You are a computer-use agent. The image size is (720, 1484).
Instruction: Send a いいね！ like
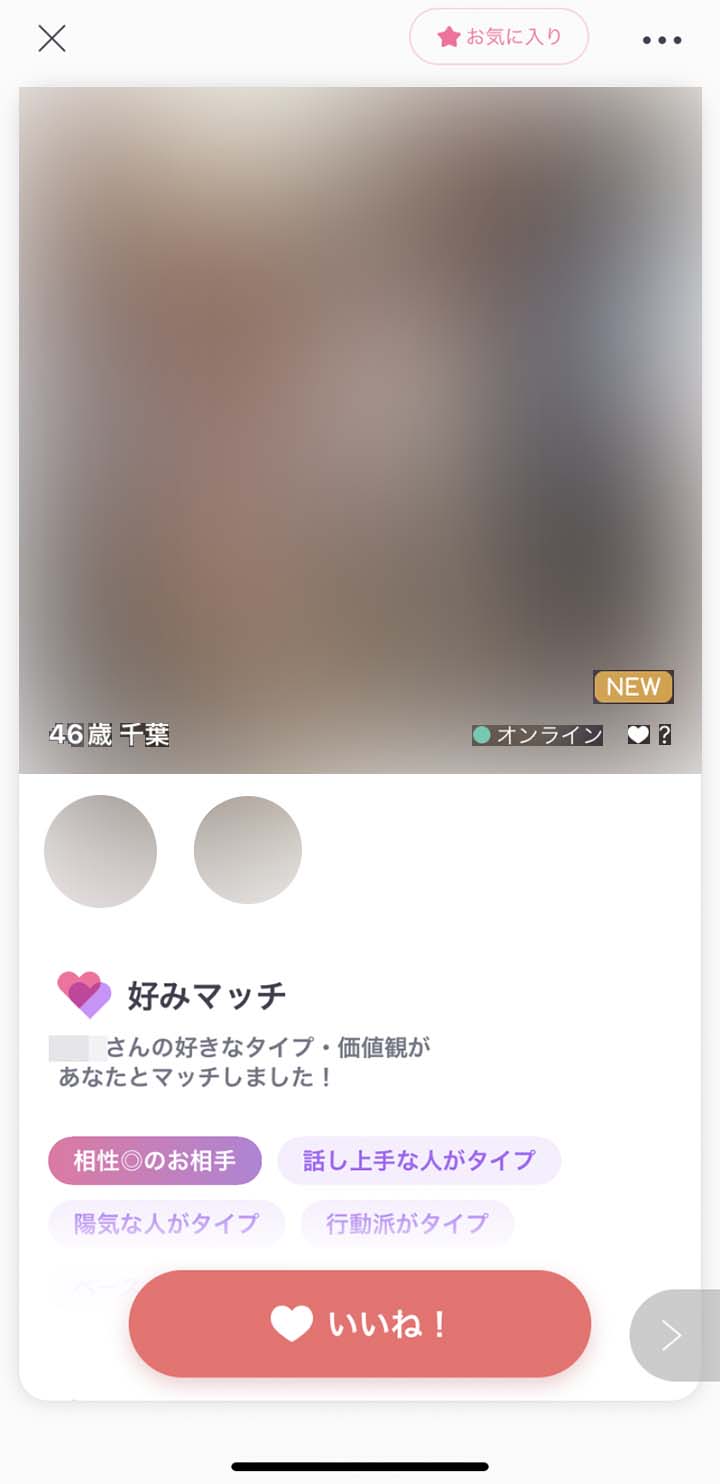360,1324
